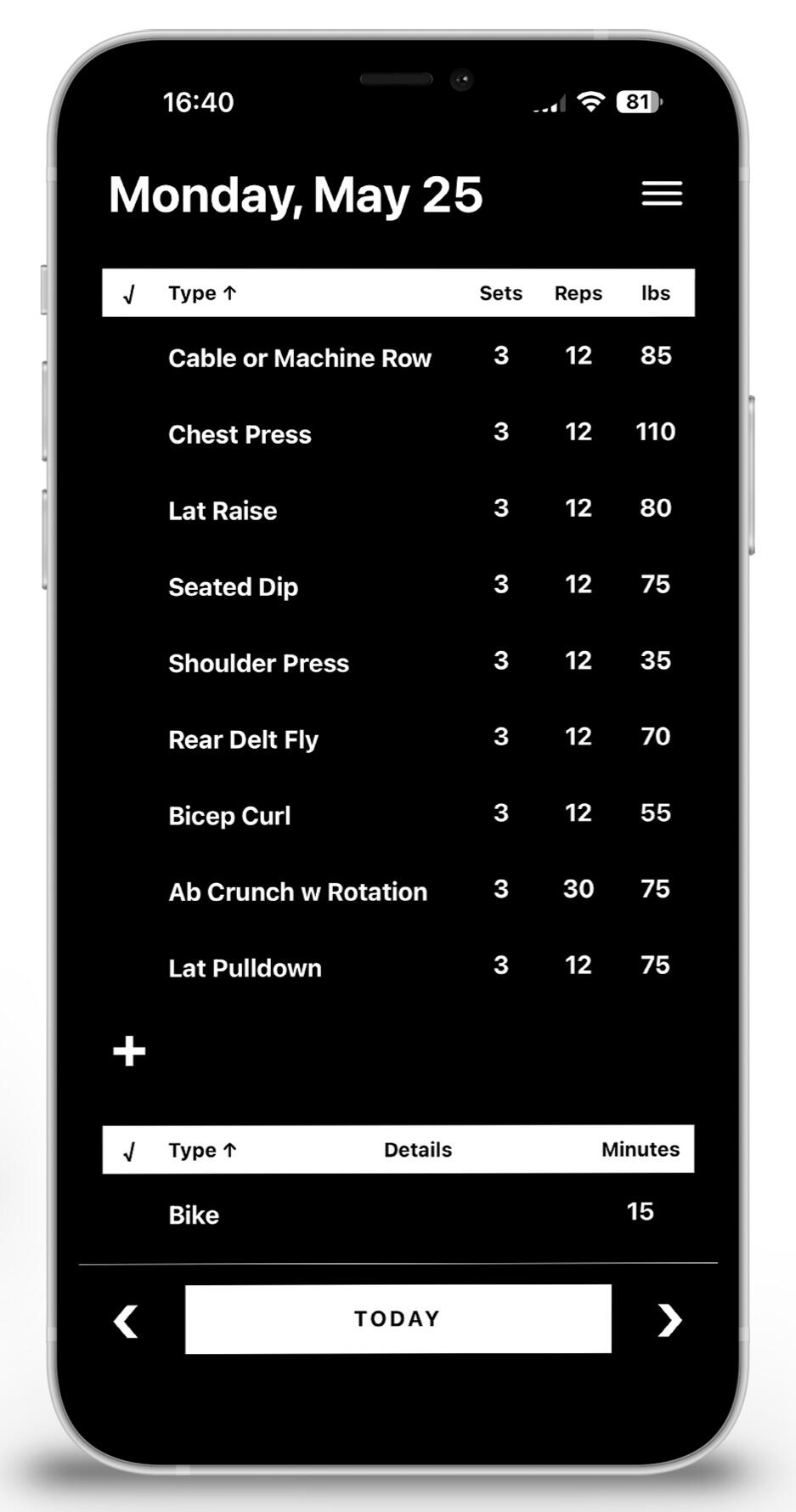Sort strength exercises by Type
The height and width of the screenshot is (1512, 796).
[202, 293]
